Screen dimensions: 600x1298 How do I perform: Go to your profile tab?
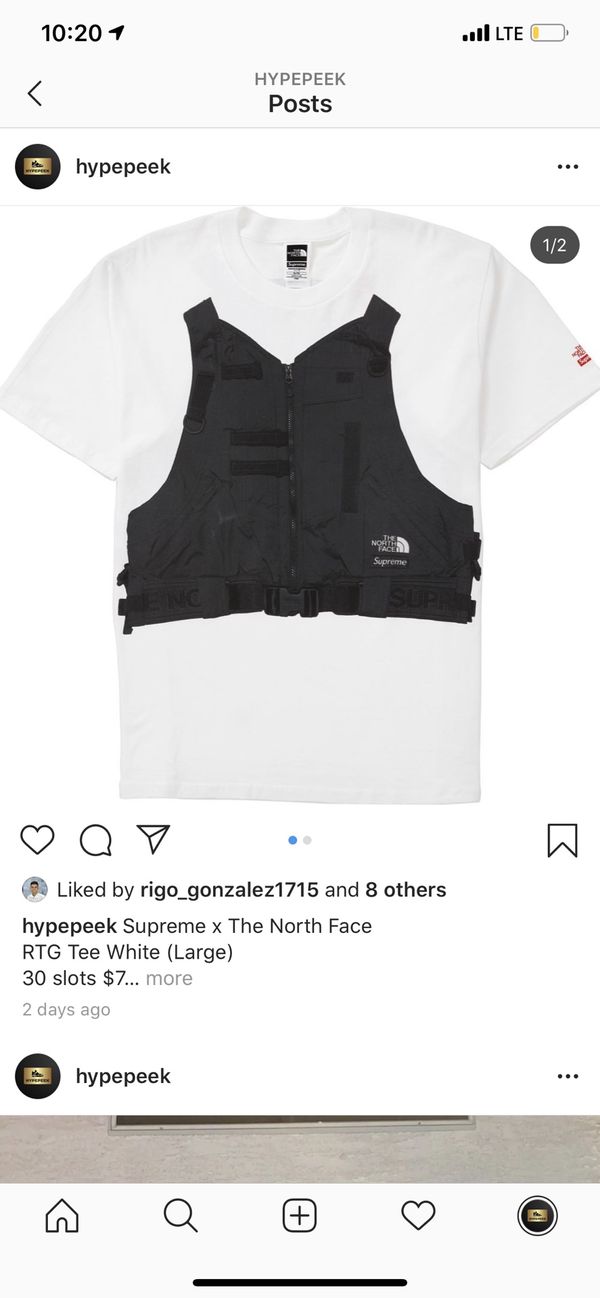pyautogui.click(x=537, y=1215)
